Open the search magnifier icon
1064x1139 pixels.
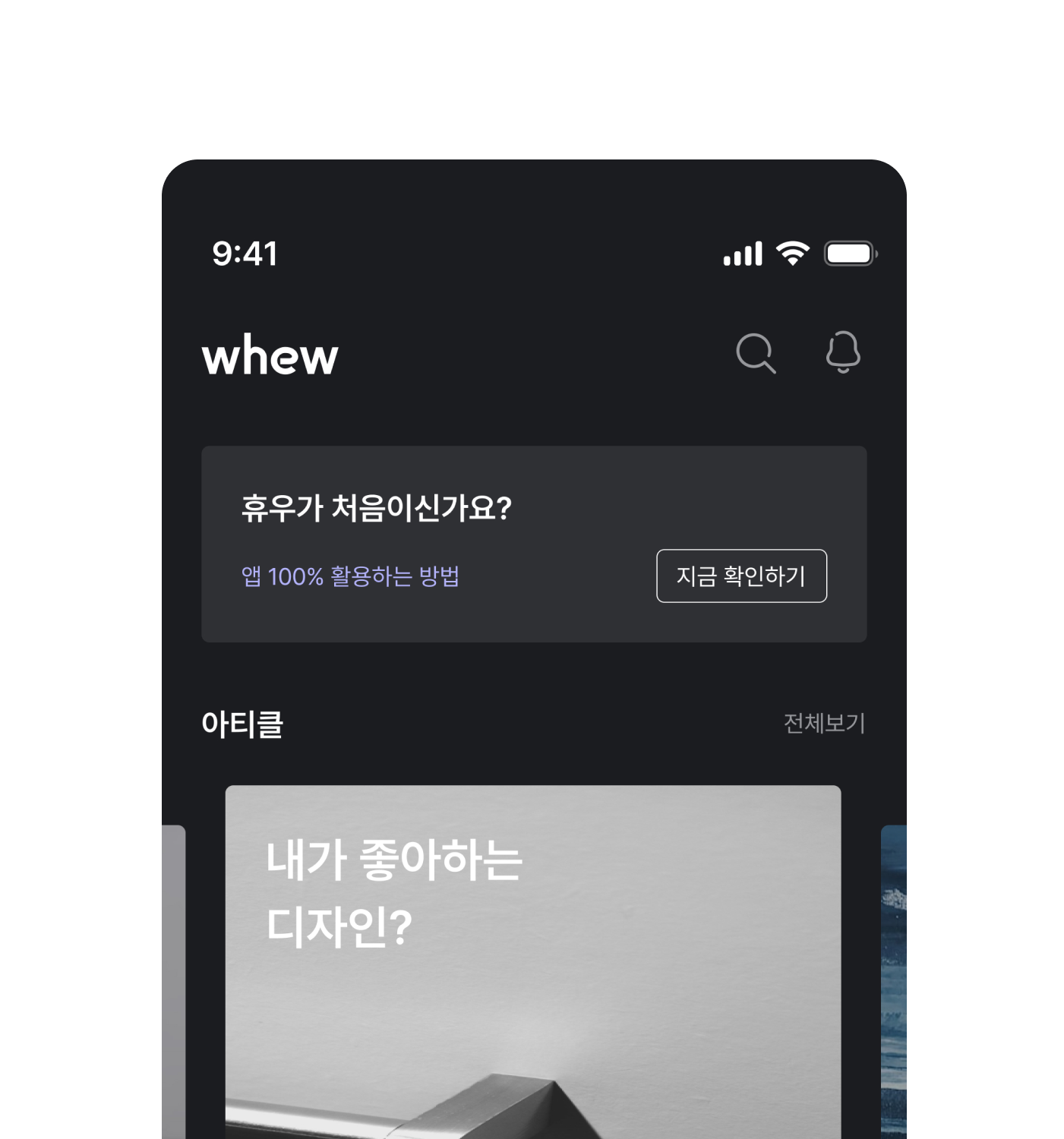(756, 353)
